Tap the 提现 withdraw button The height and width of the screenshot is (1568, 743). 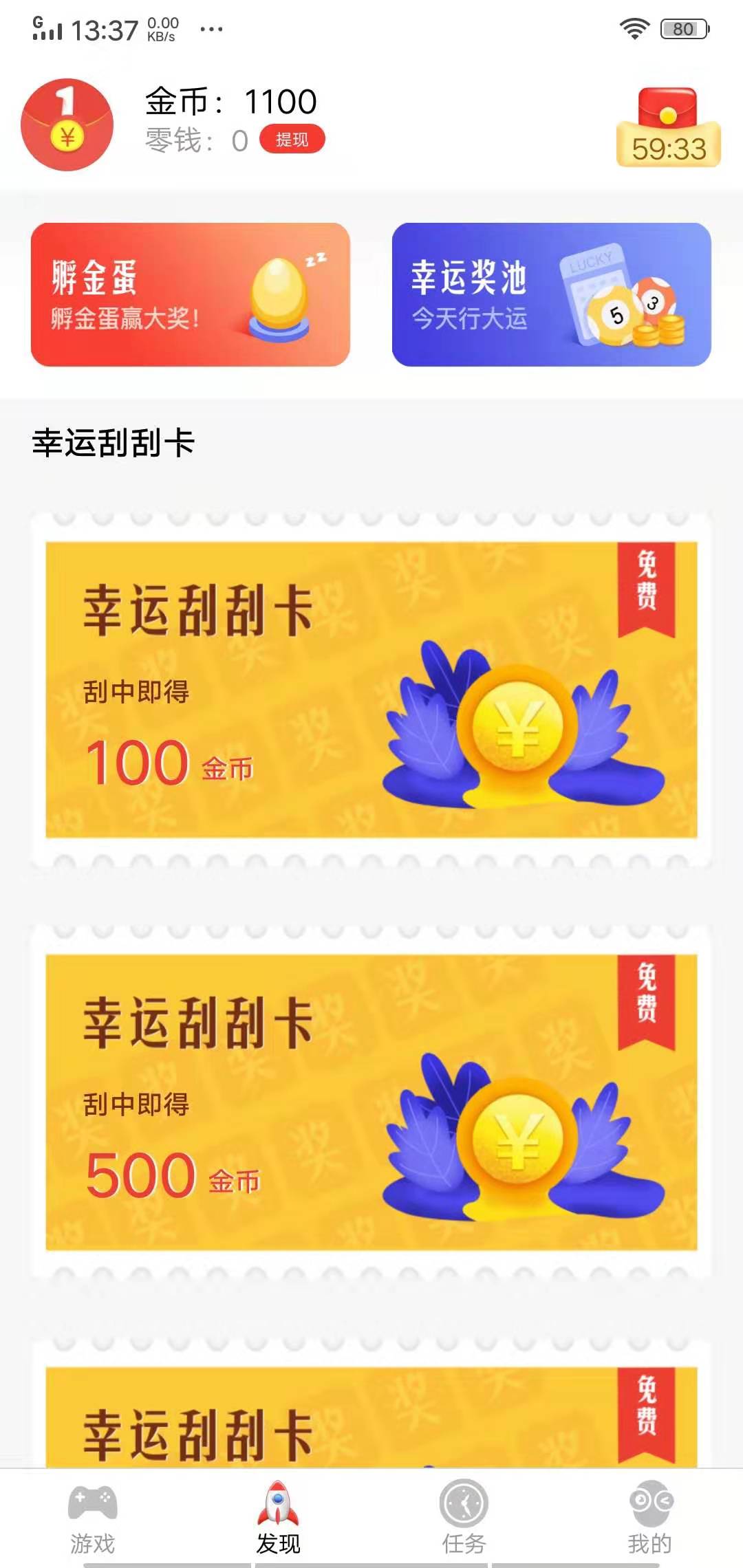pyautogui.click(x=292, y=139)
